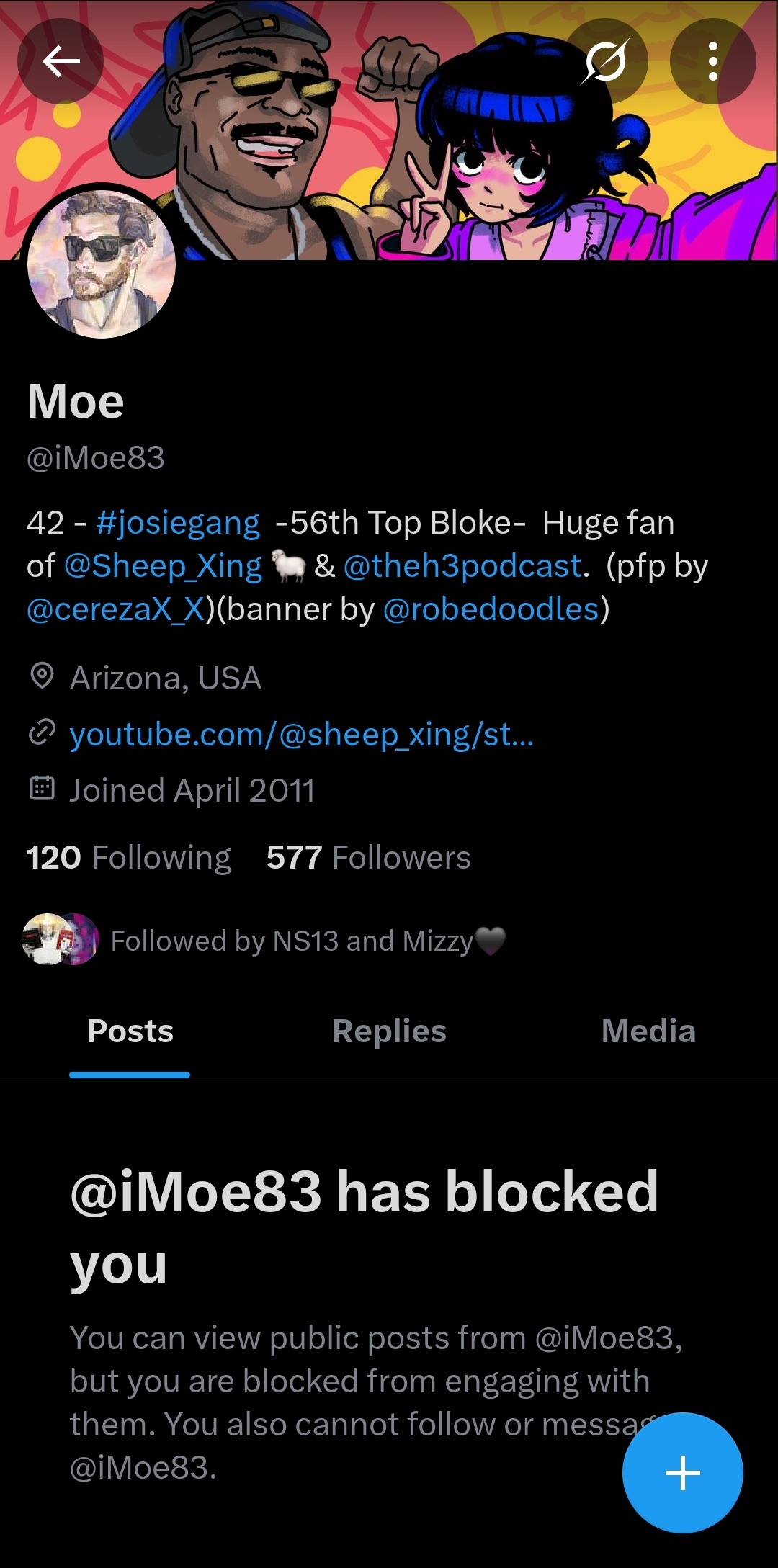The width and height of the screenshot is (778, 1568).
Task: Open @robedoodles profile mention
Action: point(491,609)
